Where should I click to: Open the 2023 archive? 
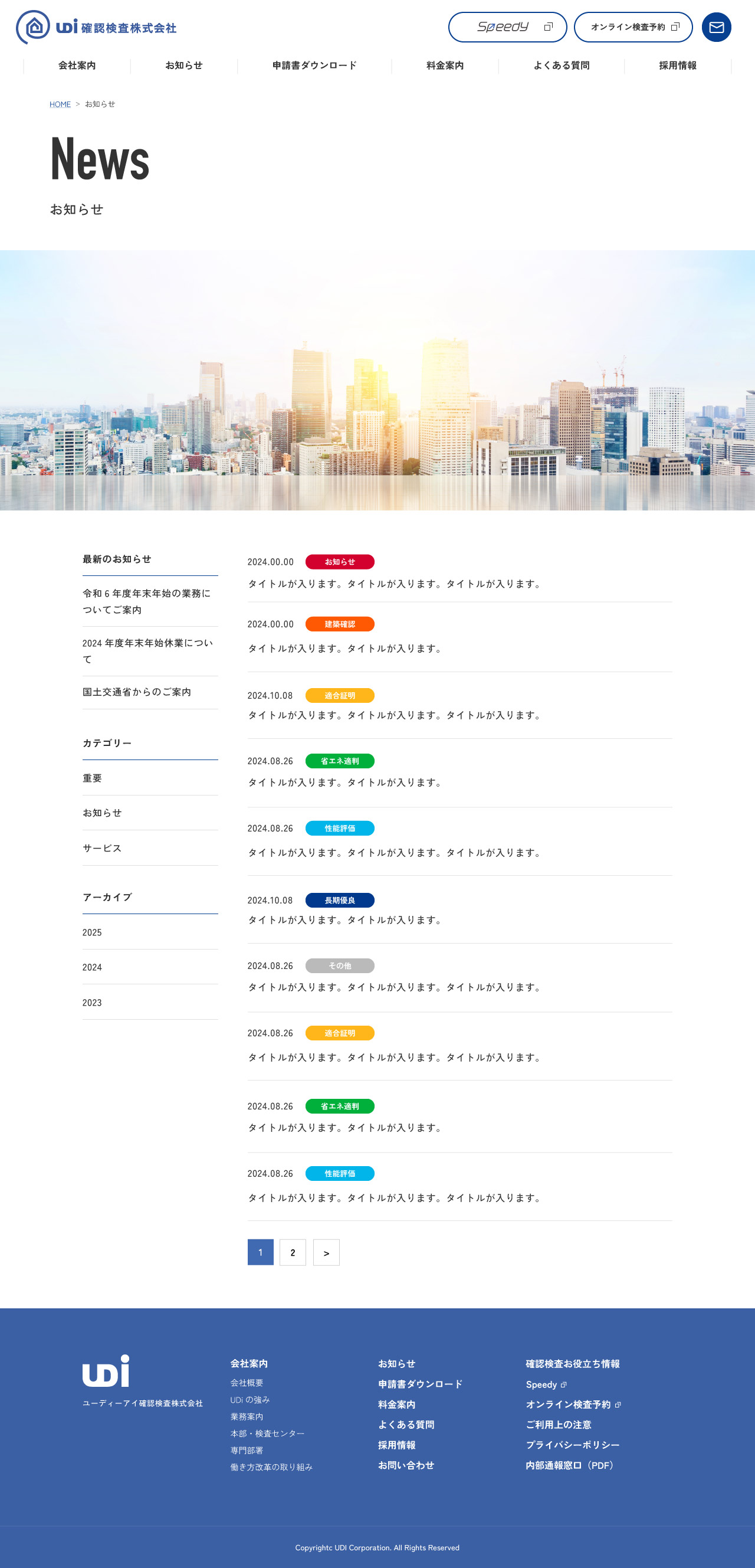[92, 1003]
